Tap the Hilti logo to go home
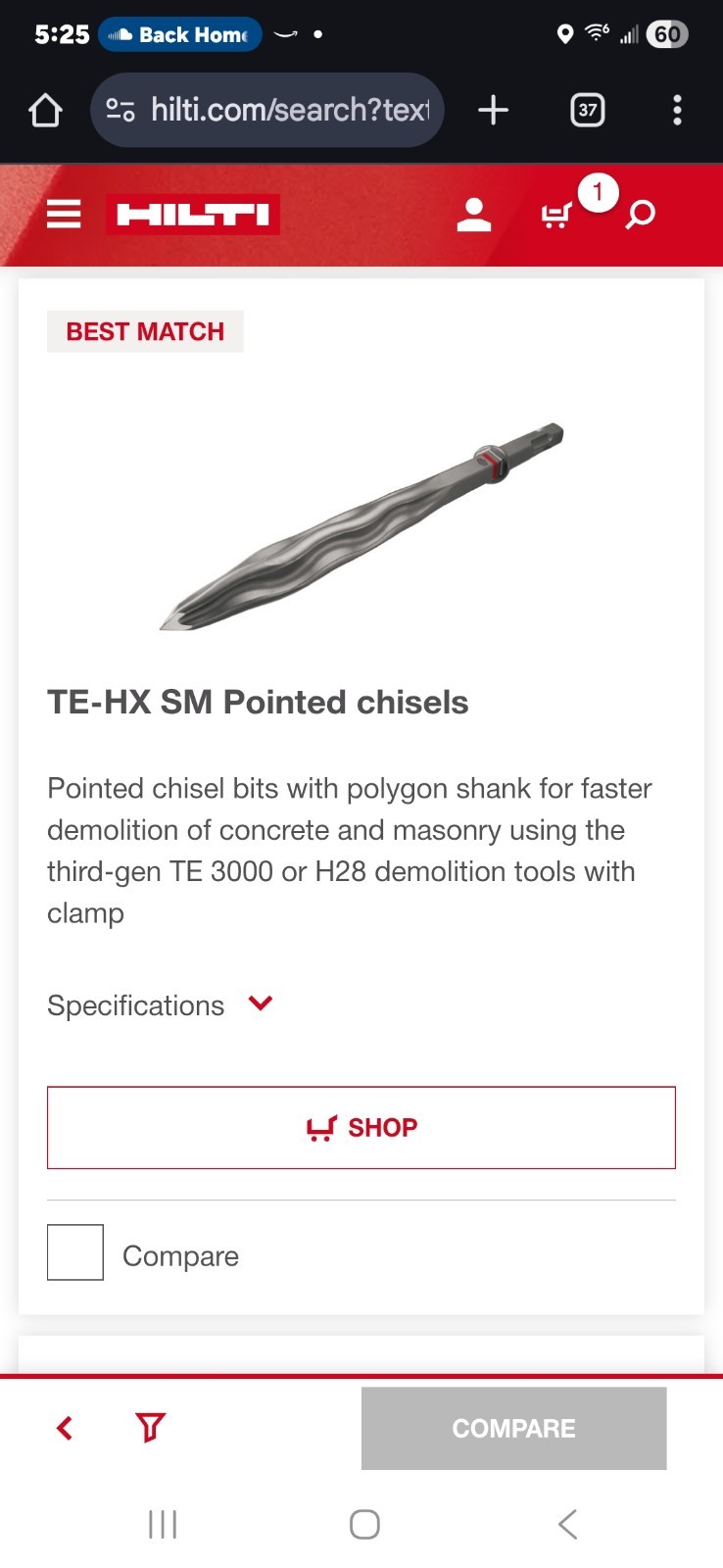This screenshot has height=1568, width=723. click(x=192, y=213)
